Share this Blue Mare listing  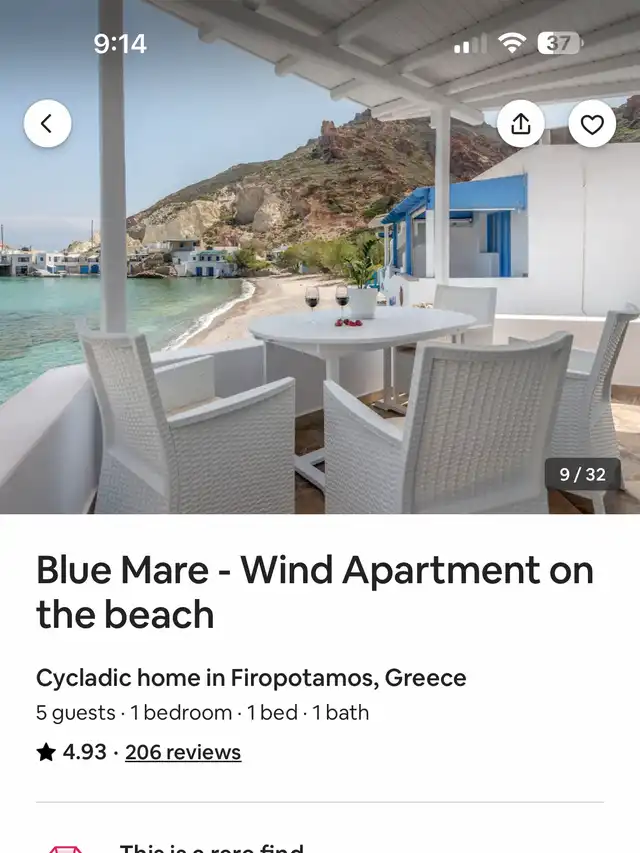pyautogui.click(x=520, y=124)
